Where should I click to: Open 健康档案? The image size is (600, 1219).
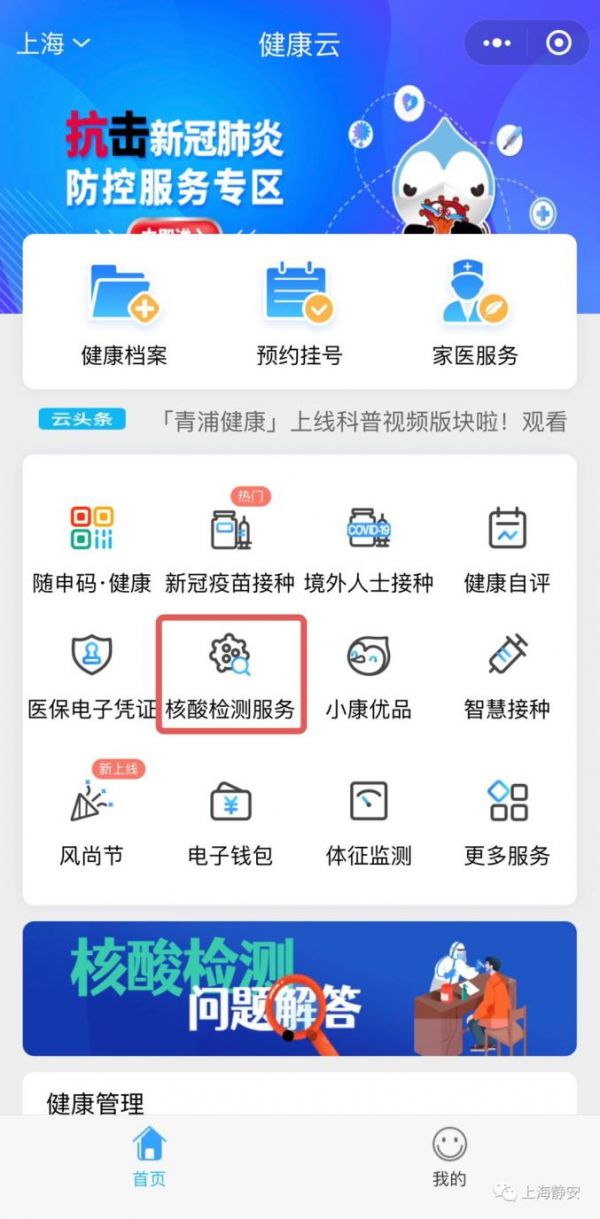tap(124, 312)
